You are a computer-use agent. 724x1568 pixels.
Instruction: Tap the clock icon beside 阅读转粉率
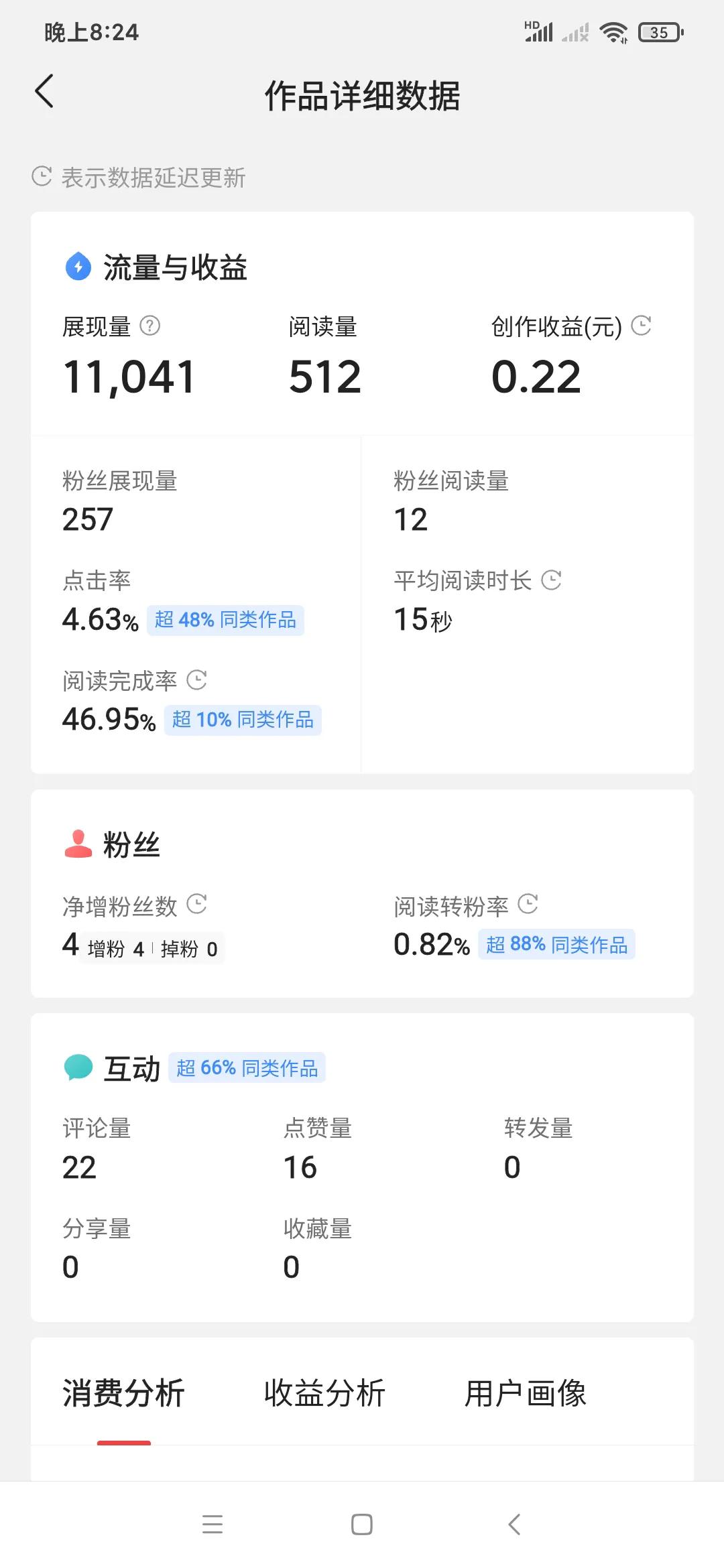[x=530, y=904]
